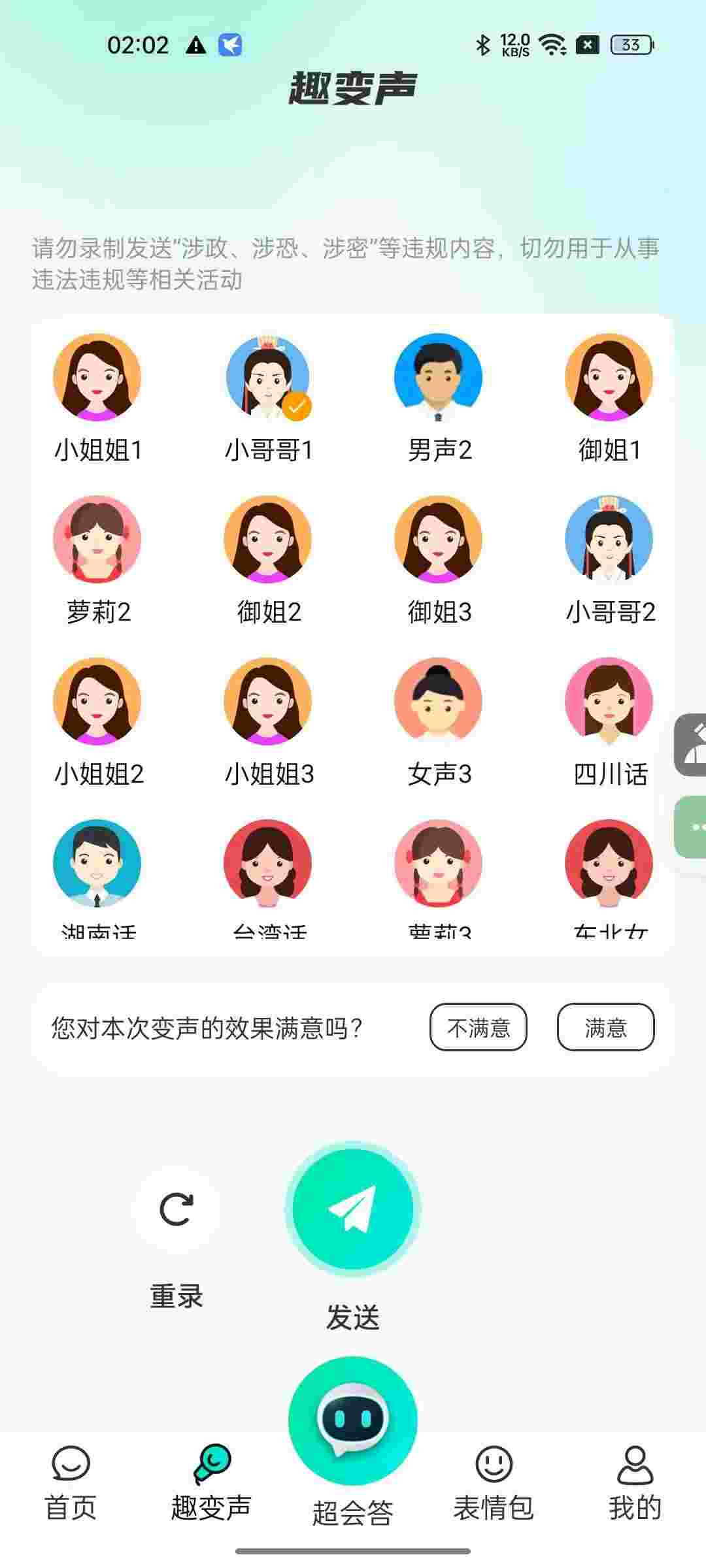This screenshot has height=1568, width=706.
Task: Select the 萝莉2 voice effect
Action: tap(97, 540)
